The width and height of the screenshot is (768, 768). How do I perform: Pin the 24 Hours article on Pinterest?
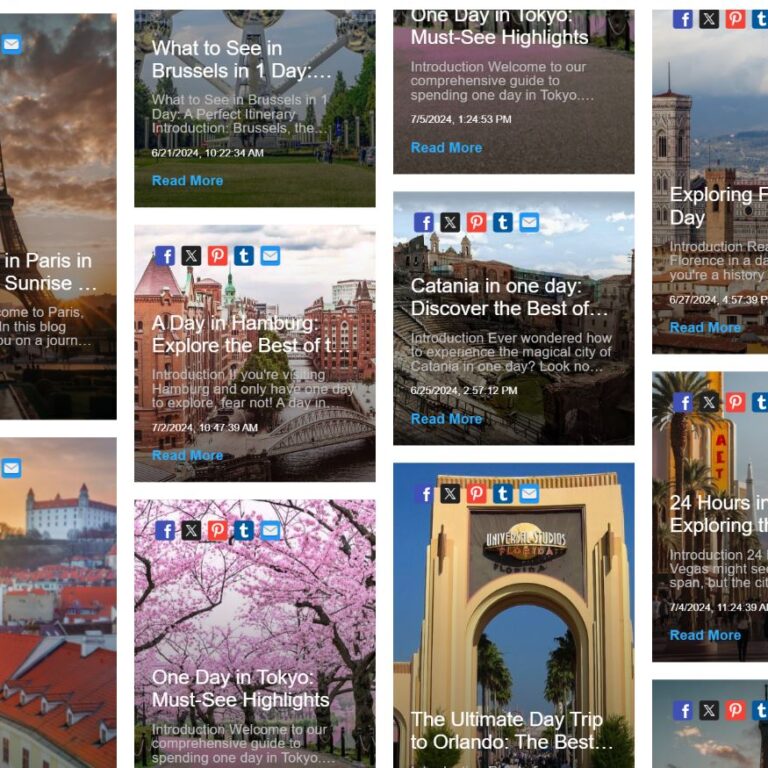(735, 402)
